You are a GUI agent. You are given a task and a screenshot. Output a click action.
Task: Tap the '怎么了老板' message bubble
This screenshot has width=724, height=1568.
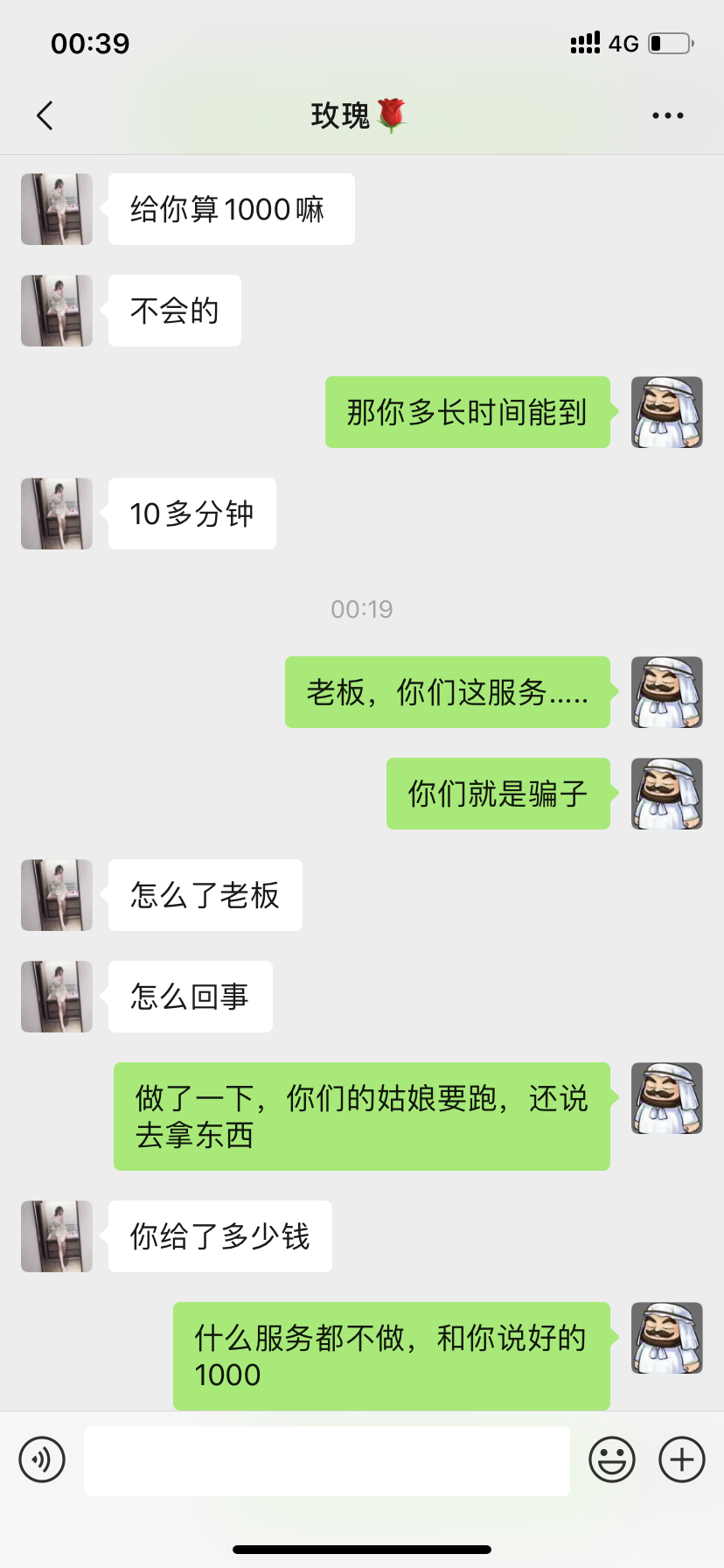tap(205, 895)
